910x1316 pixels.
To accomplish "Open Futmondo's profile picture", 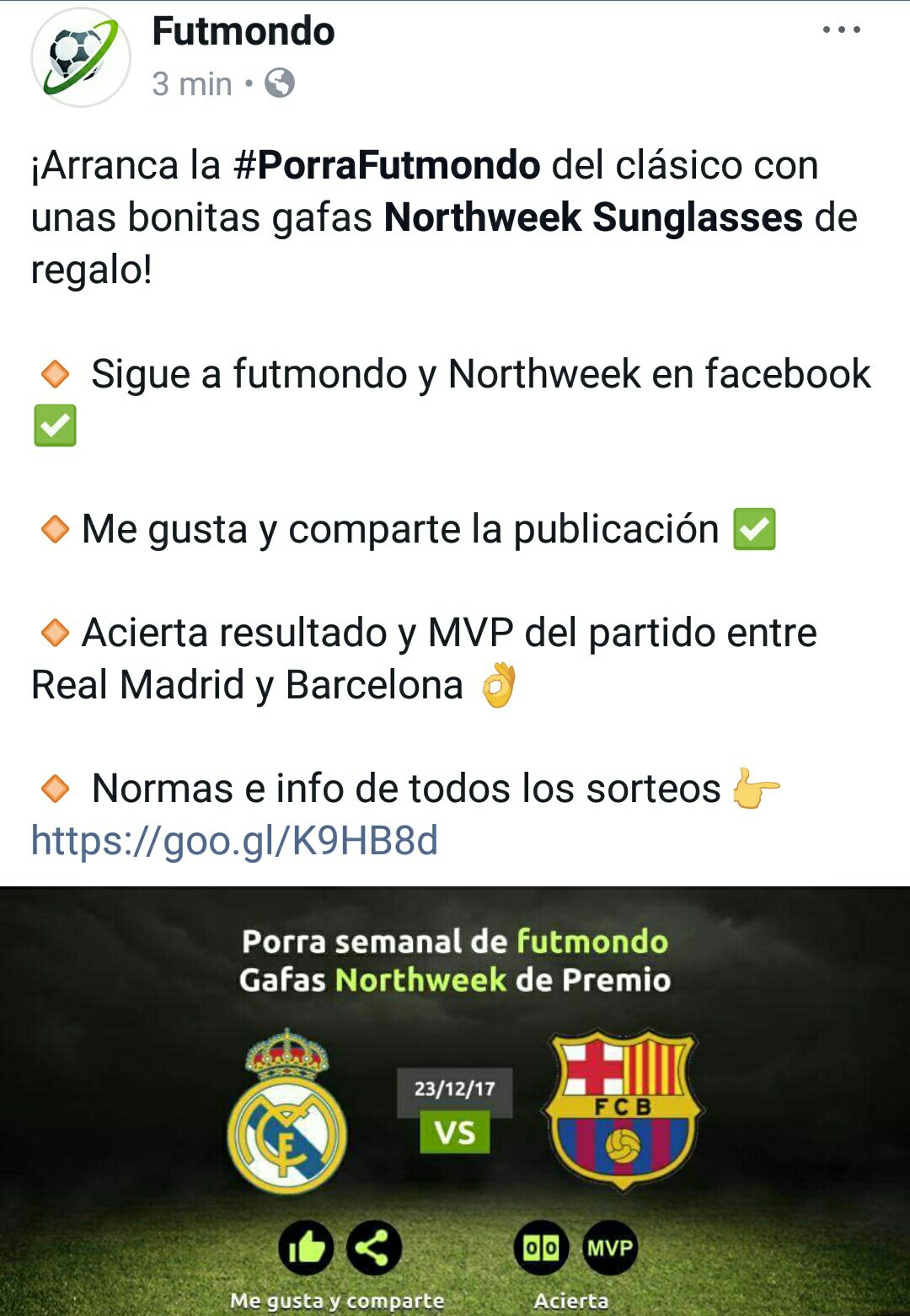I will (81, 57).
